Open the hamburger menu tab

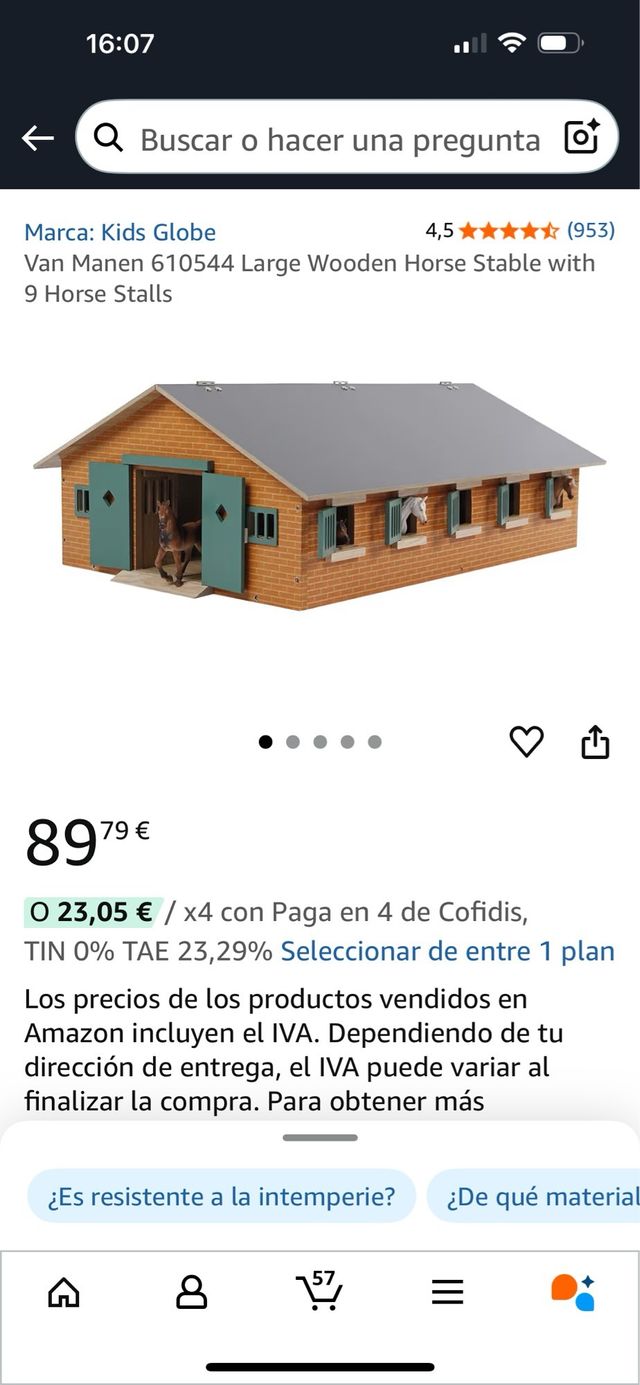(x=447, y=1292)
